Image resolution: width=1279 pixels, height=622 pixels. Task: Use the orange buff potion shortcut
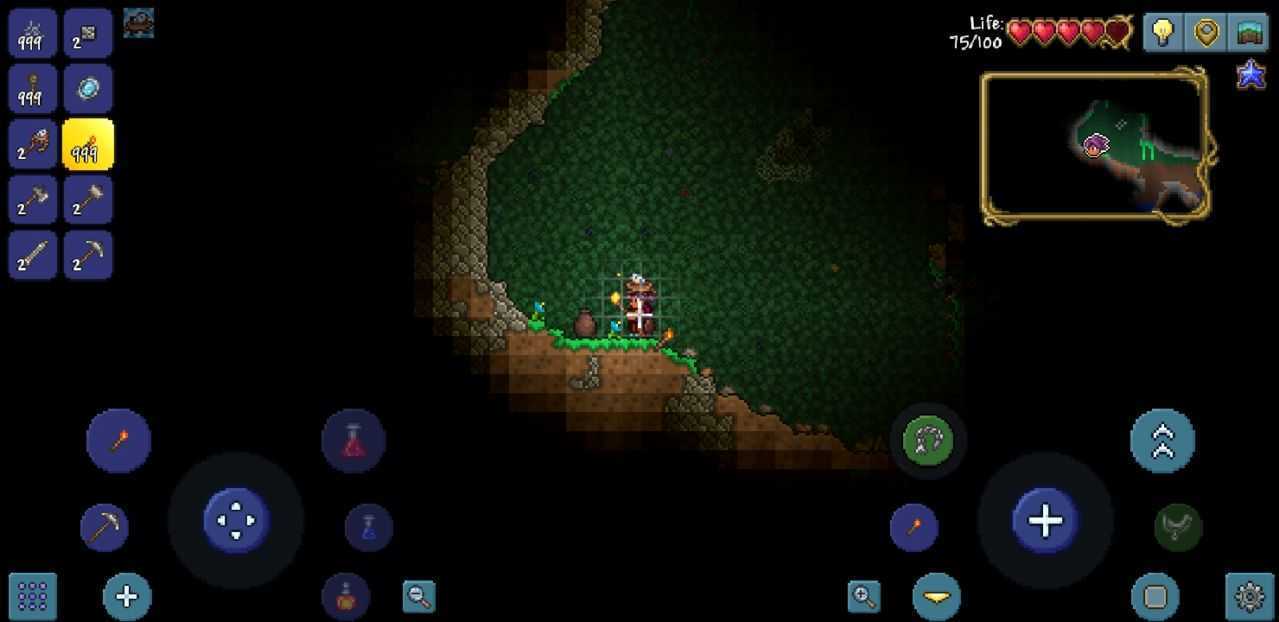click(345, 597)
